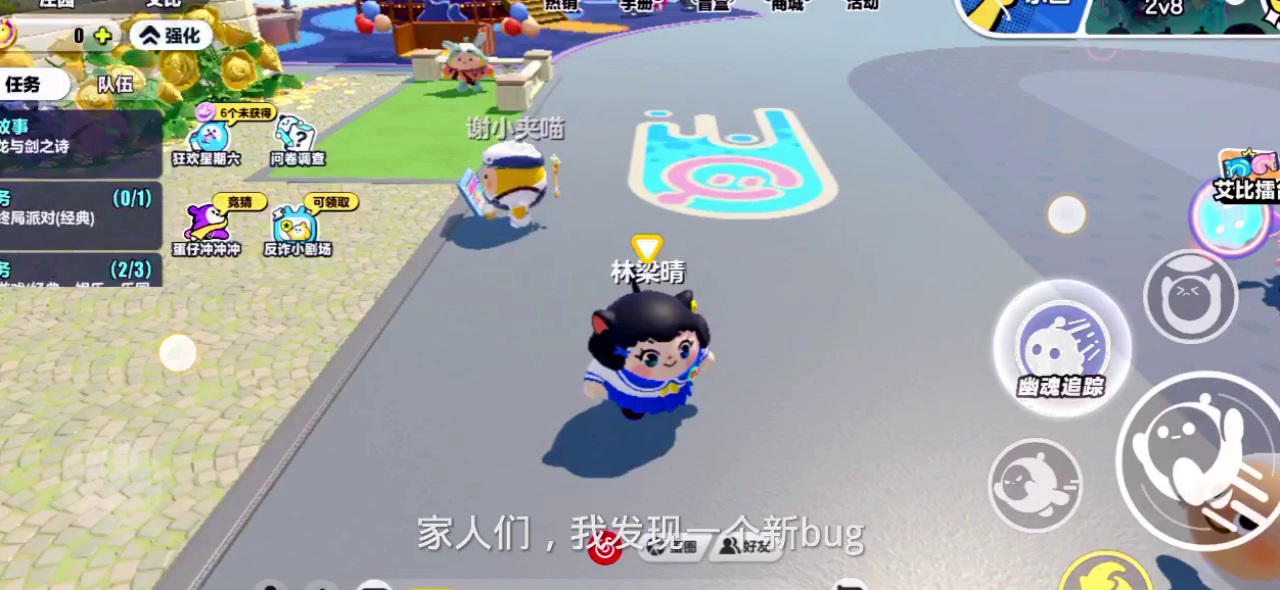Open the 活动 events menu
The image size is (1280, 590).
862,5
